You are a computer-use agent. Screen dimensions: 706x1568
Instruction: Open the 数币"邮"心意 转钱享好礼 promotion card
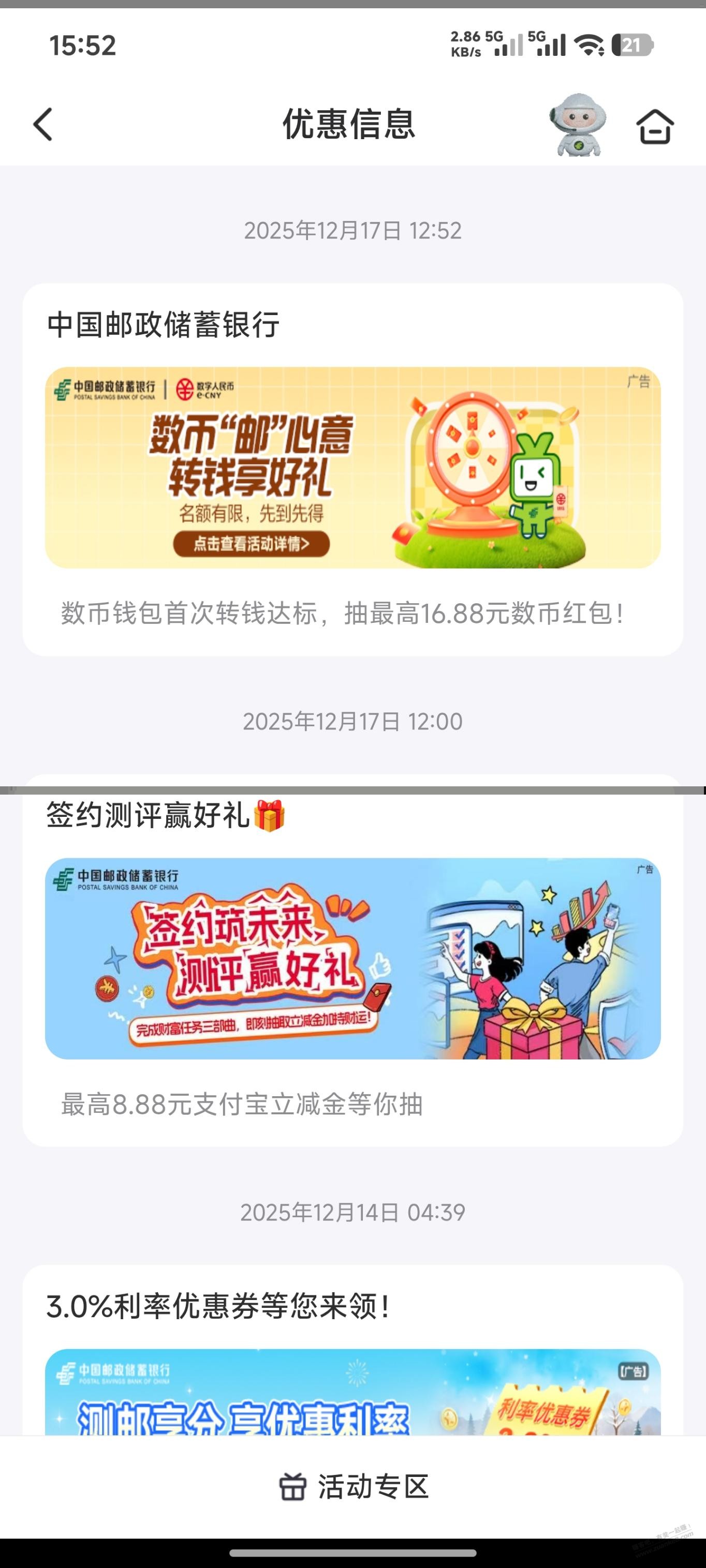point(352,468)
